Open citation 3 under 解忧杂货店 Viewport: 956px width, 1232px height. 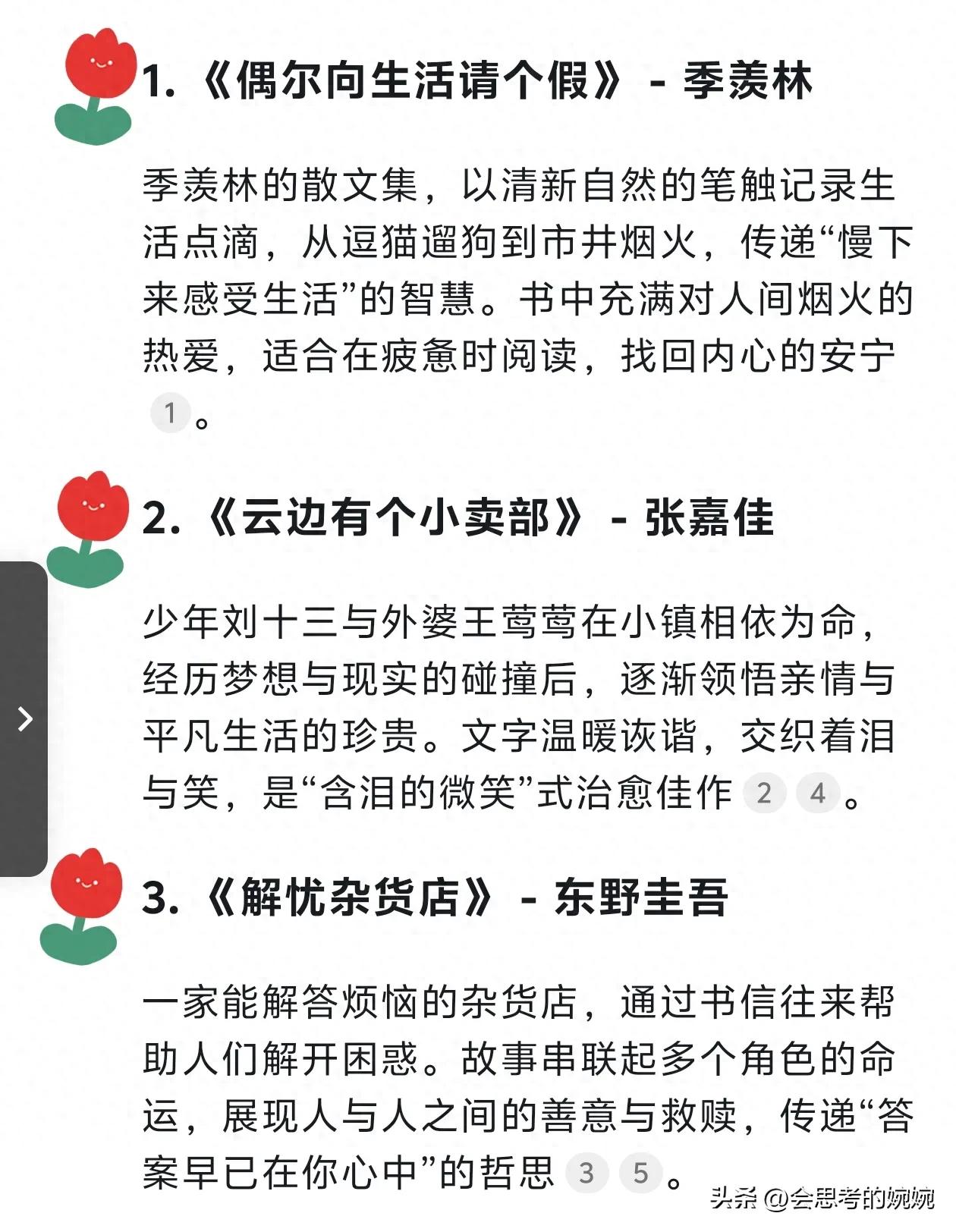tap(586, 1173)
